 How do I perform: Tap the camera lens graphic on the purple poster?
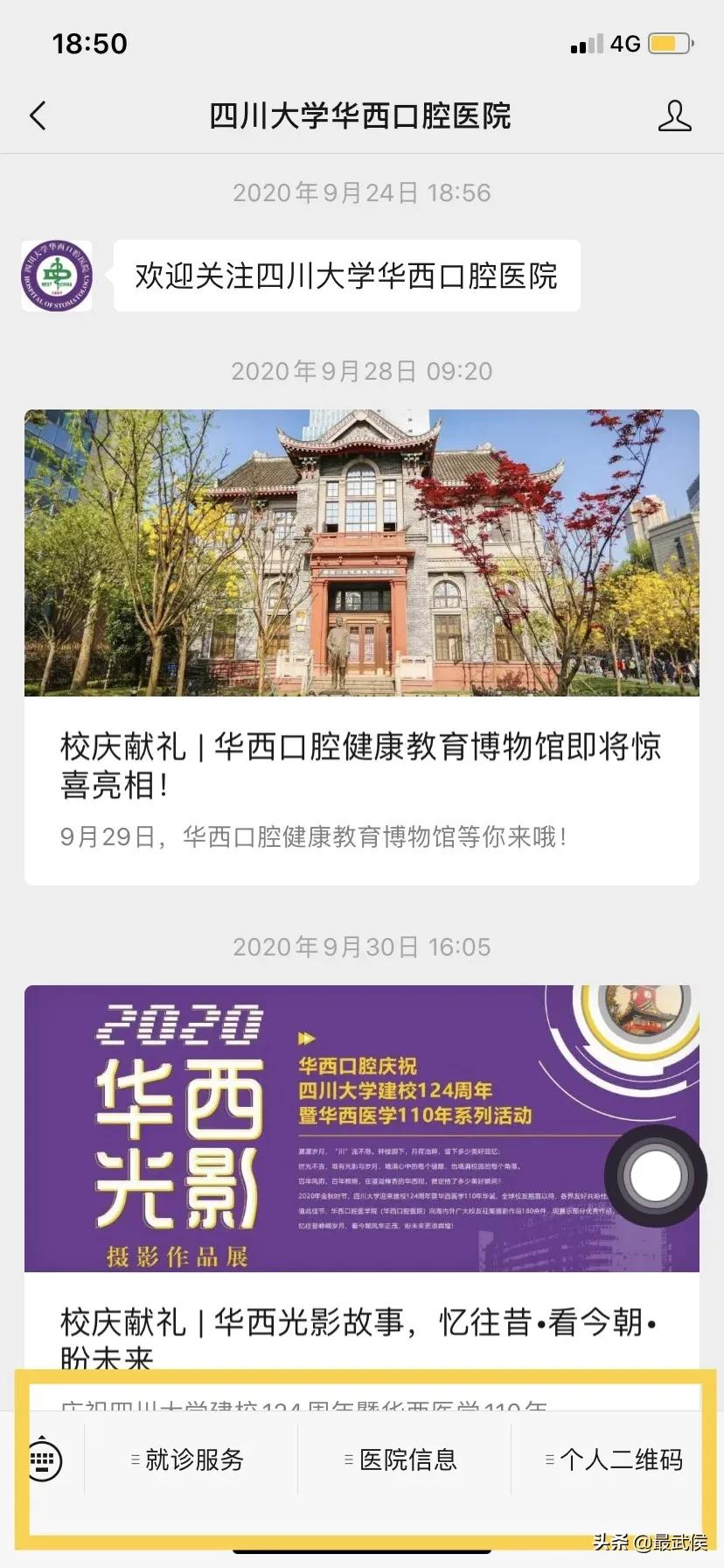(654, 1176)
